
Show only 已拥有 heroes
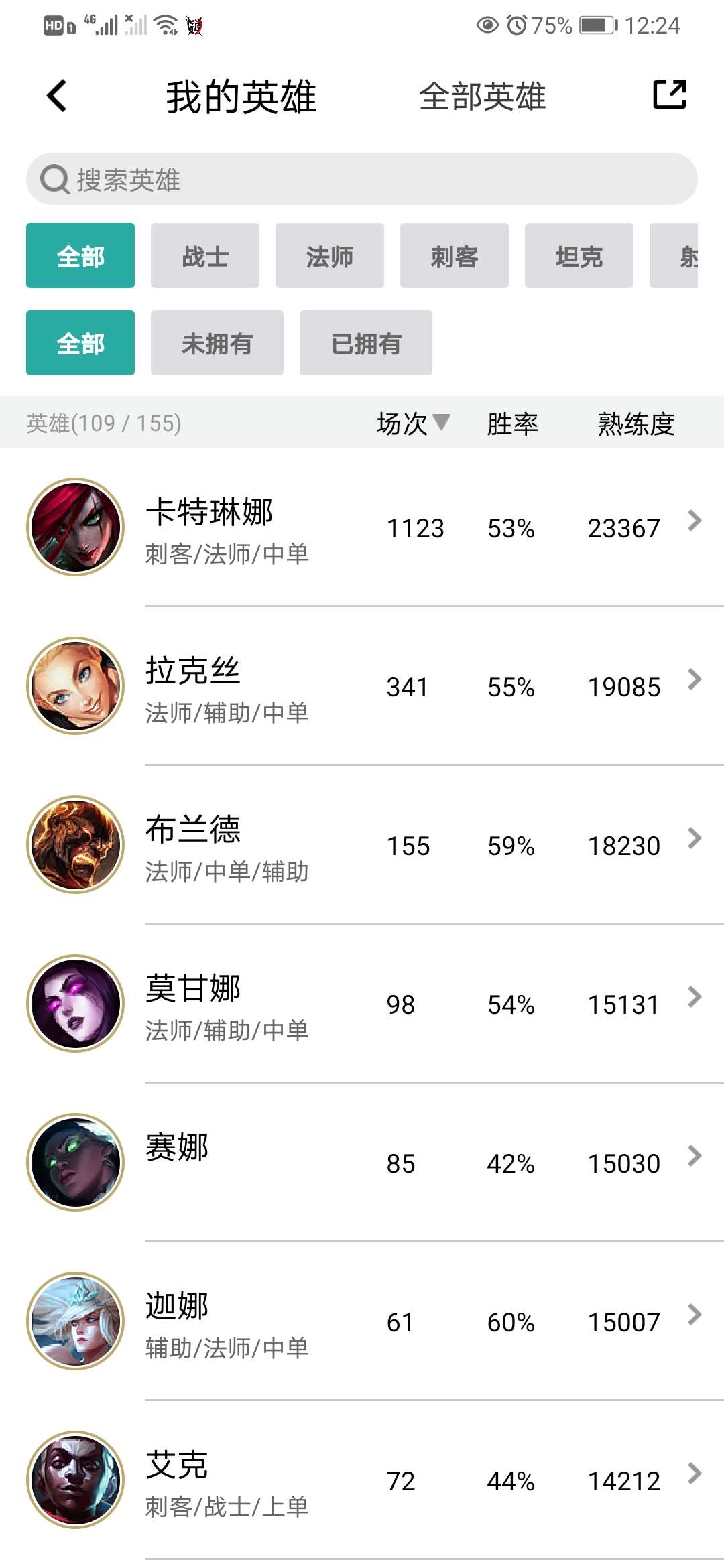point(366,343)
